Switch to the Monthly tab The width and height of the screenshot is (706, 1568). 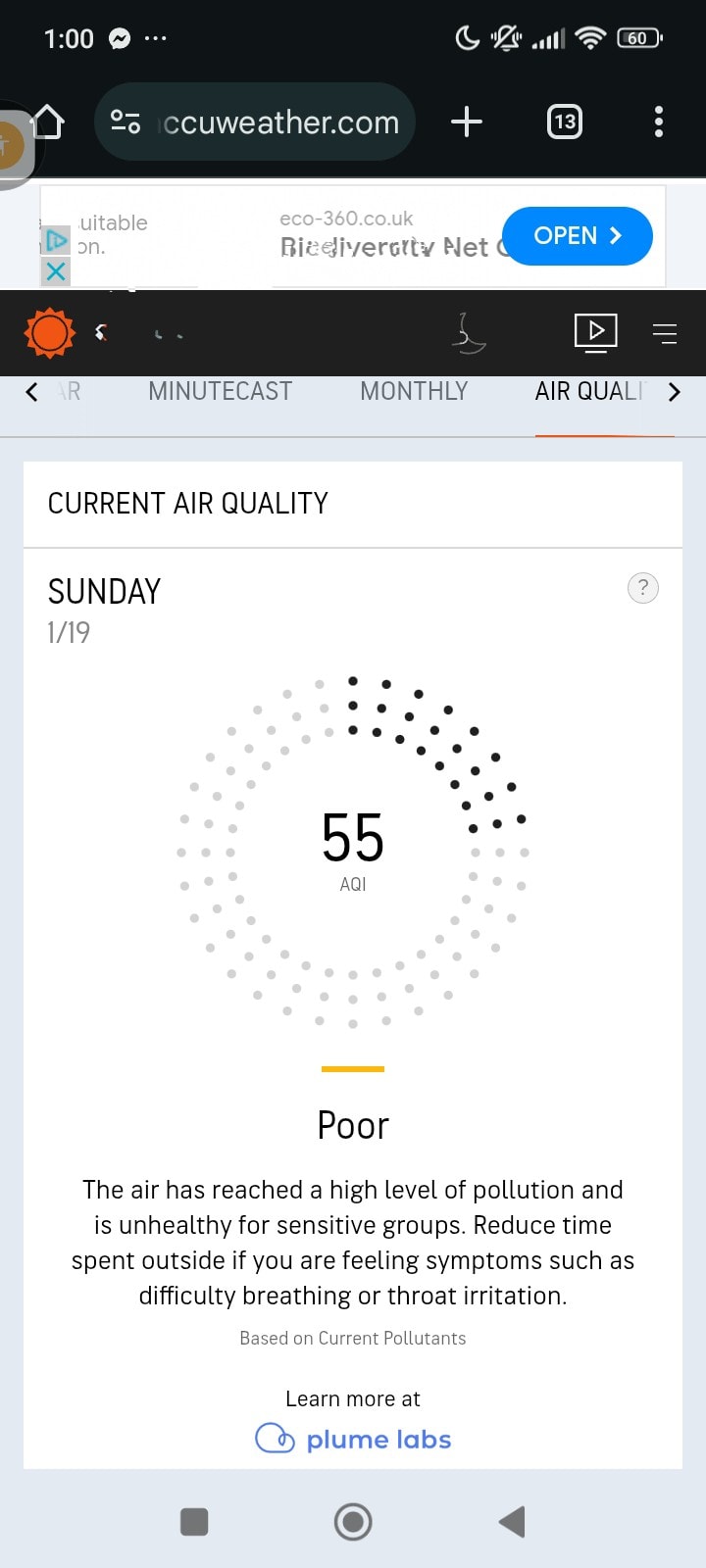click(414, 392)
